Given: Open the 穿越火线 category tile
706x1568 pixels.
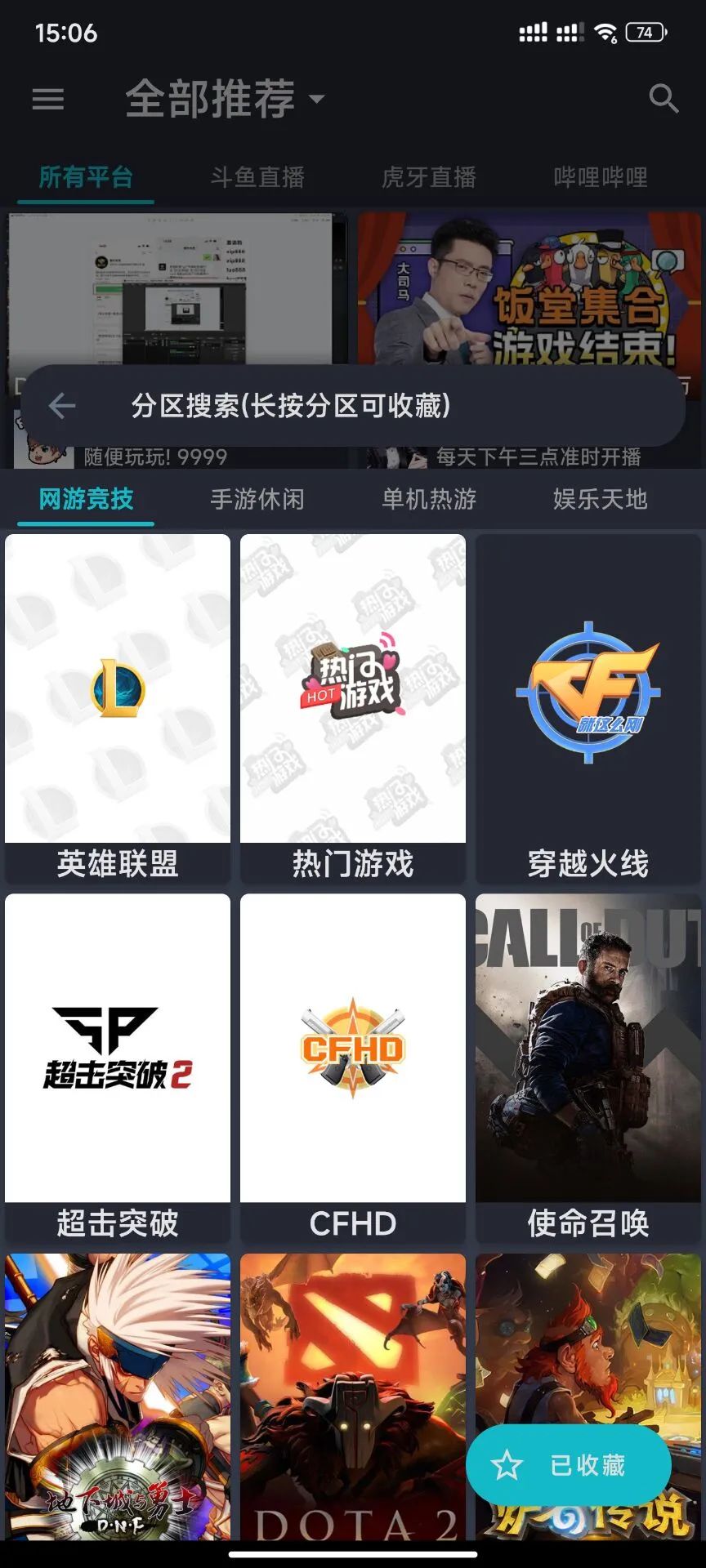Looking at the screenshot, I should (x=588, y=707).
